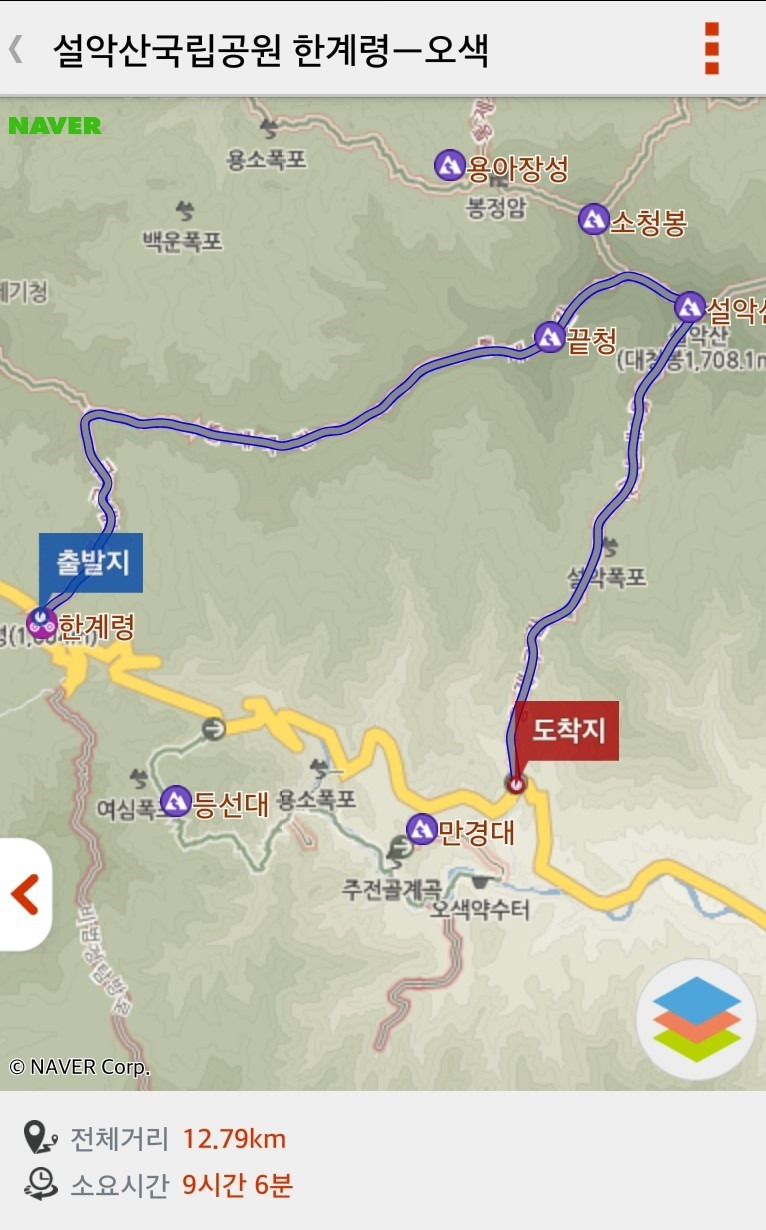Go back using the top-left arrow
Viewport: 766px width, 1230px height.
coord(17,49)
